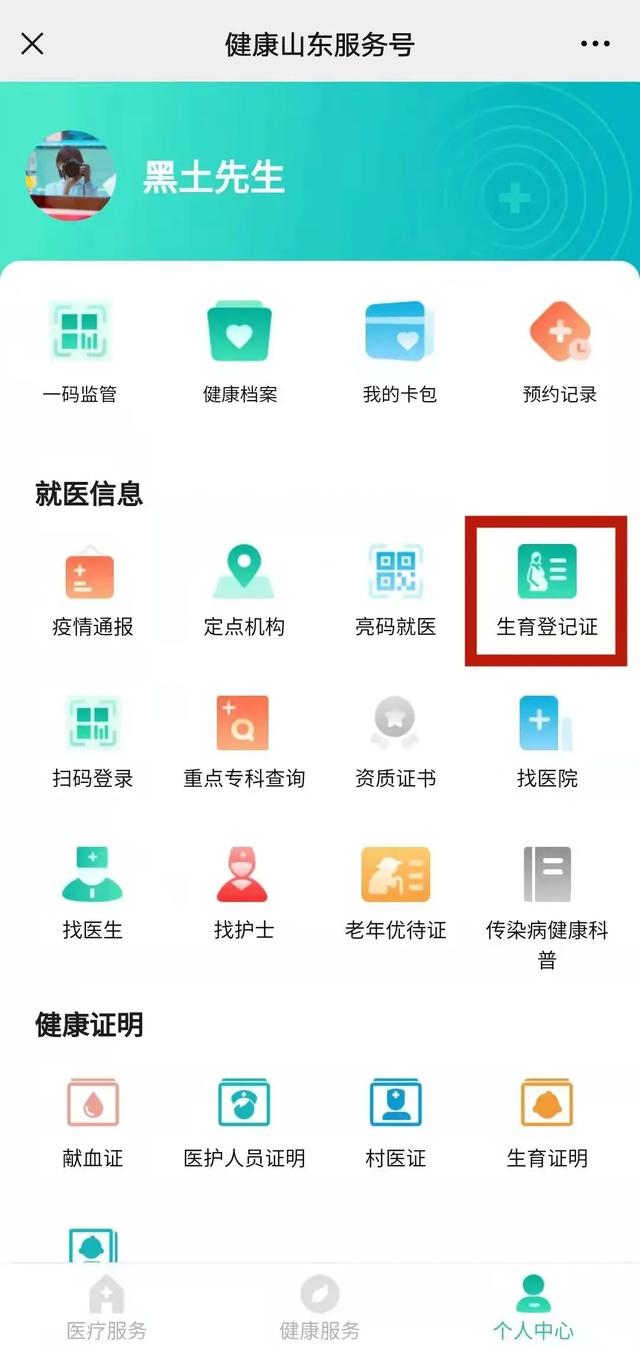
Task: Open the three-dot overflow menu
Action: tap(595, 44)
